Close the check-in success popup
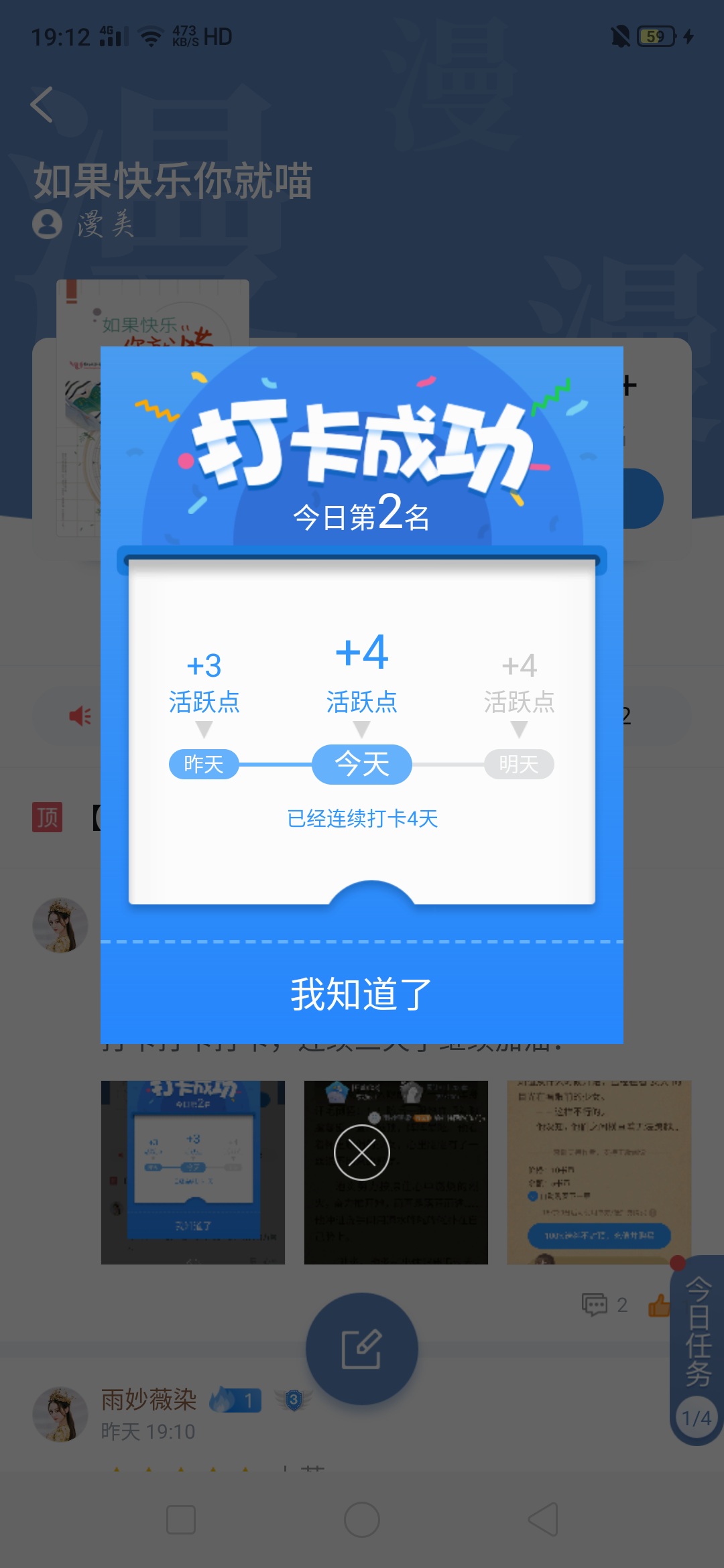Screen dimensions: 724x1568 [x=362, y=1153]
